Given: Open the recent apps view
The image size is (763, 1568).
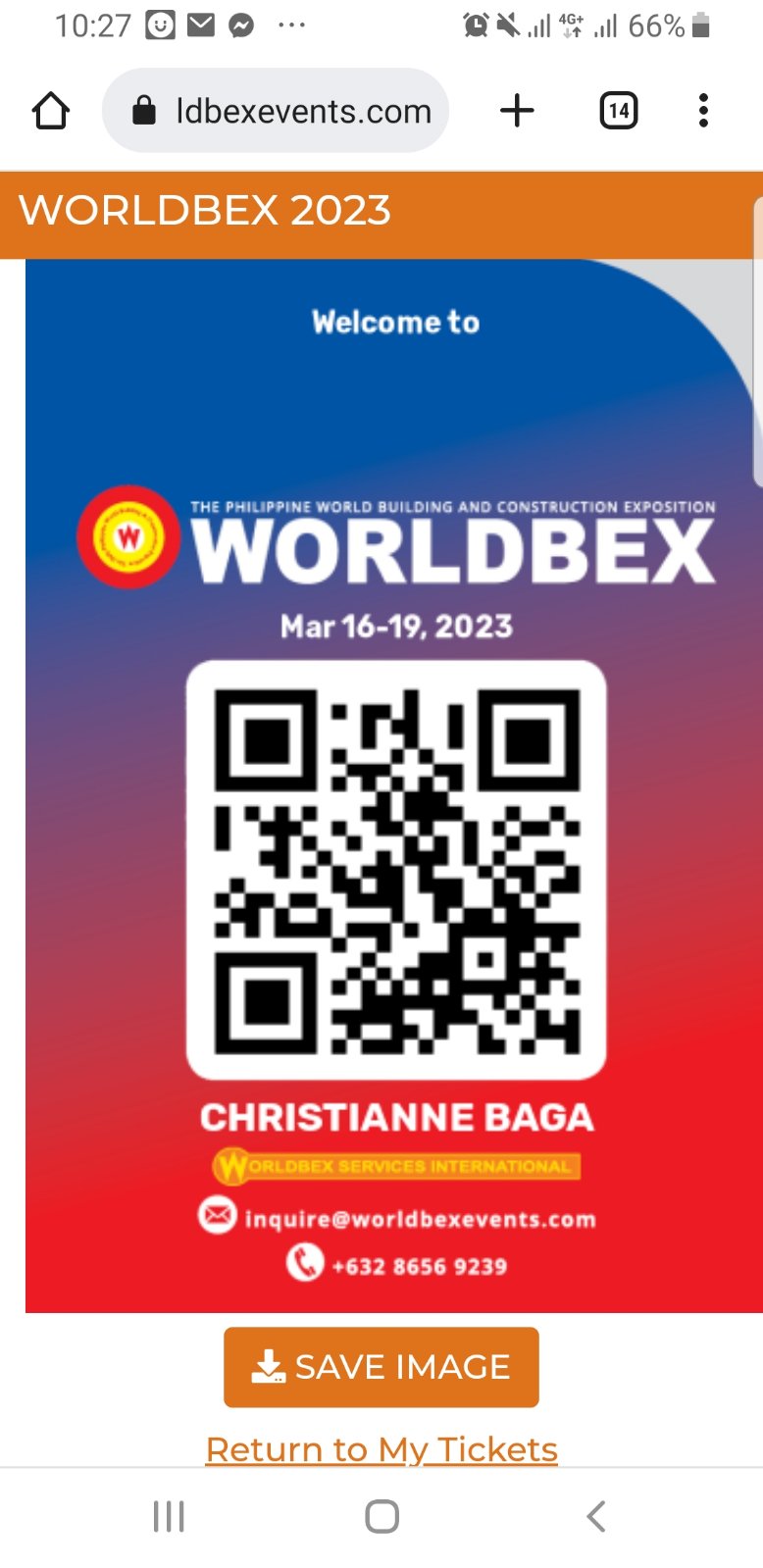Looking at the screenshot, I should [x=169, y=1516].
